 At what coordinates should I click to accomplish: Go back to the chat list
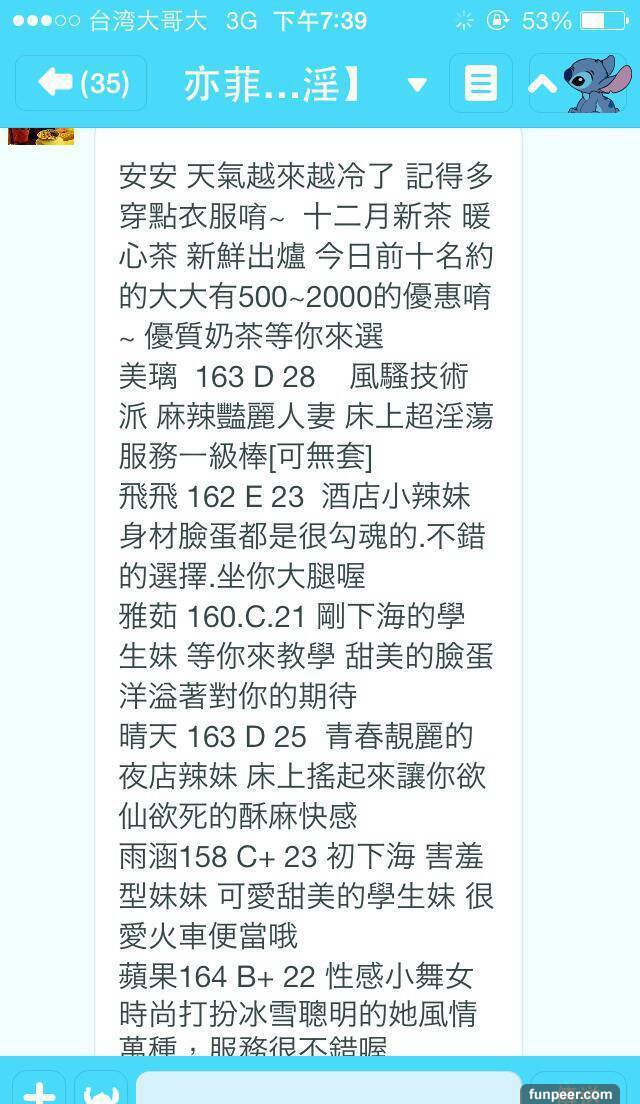tap(81, 83)
